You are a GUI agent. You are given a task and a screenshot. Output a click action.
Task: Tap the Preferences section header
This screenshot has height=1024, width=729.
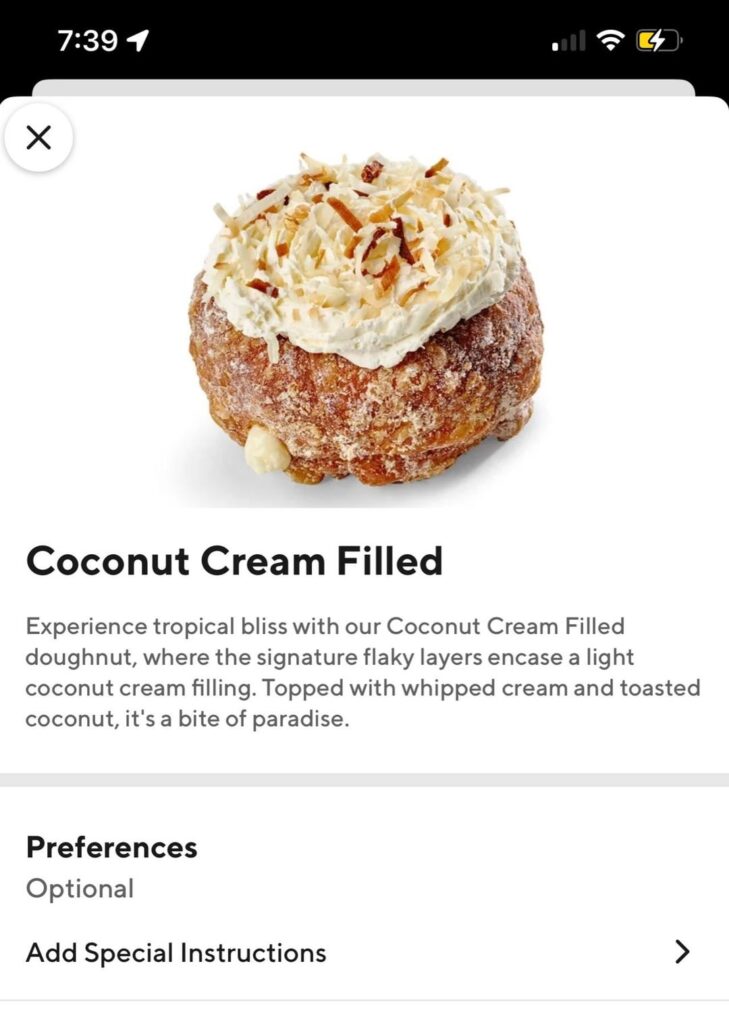(113, 847)
